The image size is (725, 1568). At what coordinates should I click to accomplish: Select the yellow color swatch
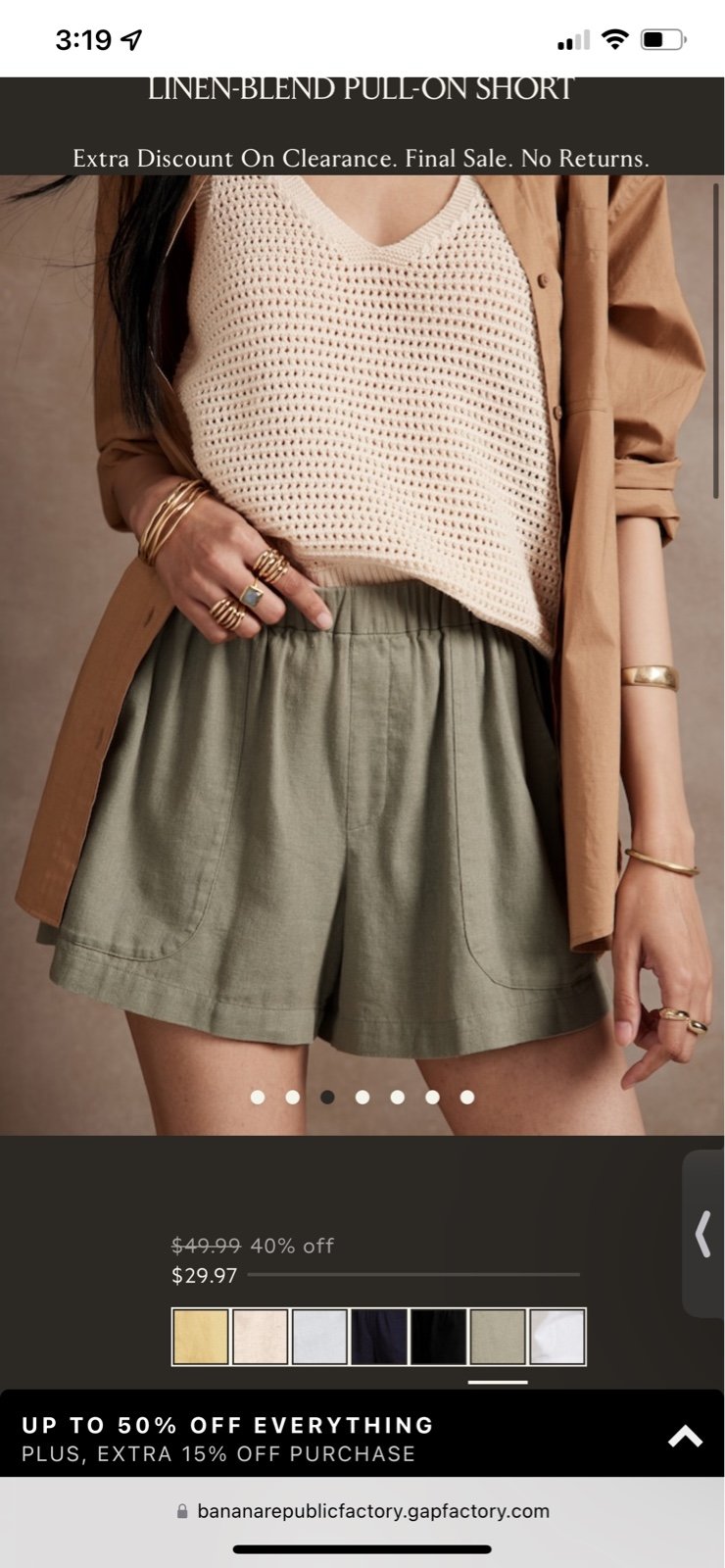tap(200, 1337)
